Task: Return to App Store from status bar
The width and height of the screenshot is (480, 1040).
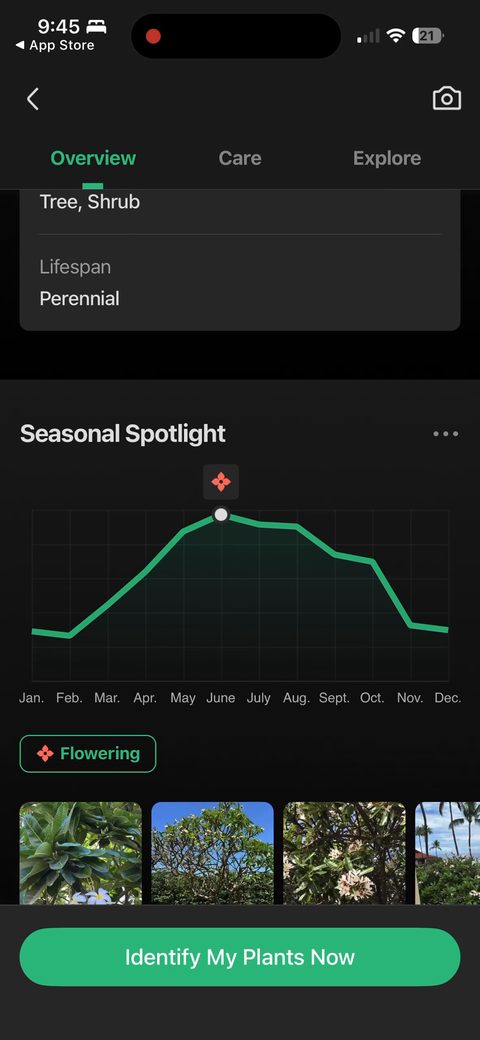Action: click(x=55, y=45)
